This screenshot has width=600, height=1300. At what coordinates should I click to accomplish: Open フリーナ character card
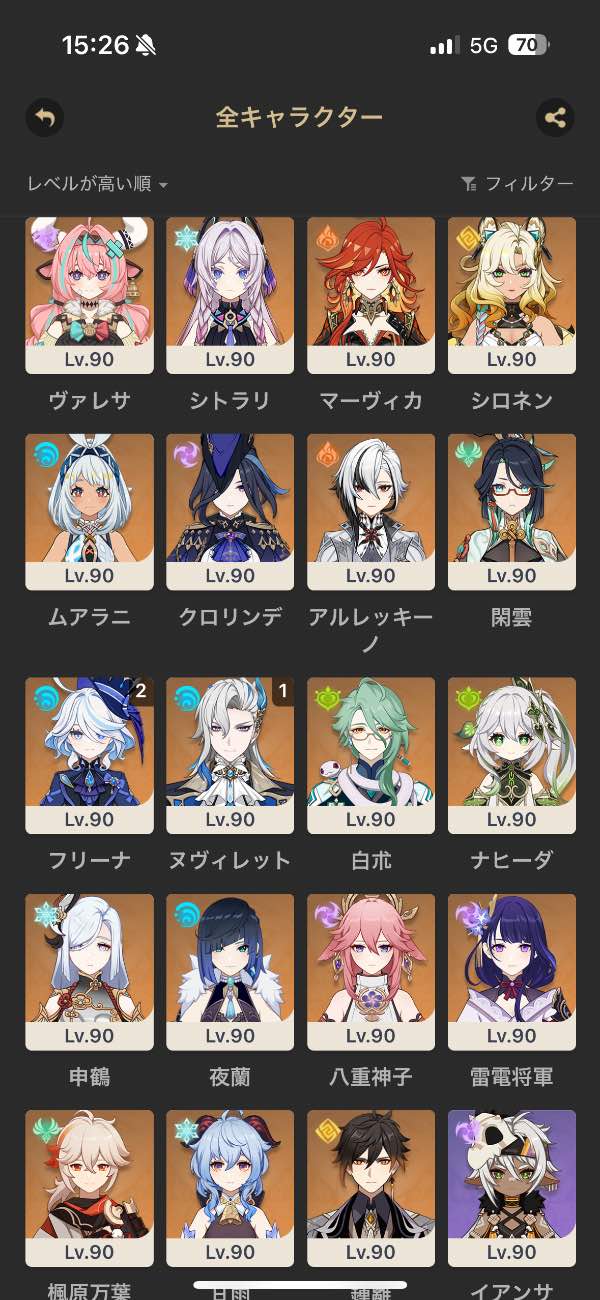pos(89,755)
